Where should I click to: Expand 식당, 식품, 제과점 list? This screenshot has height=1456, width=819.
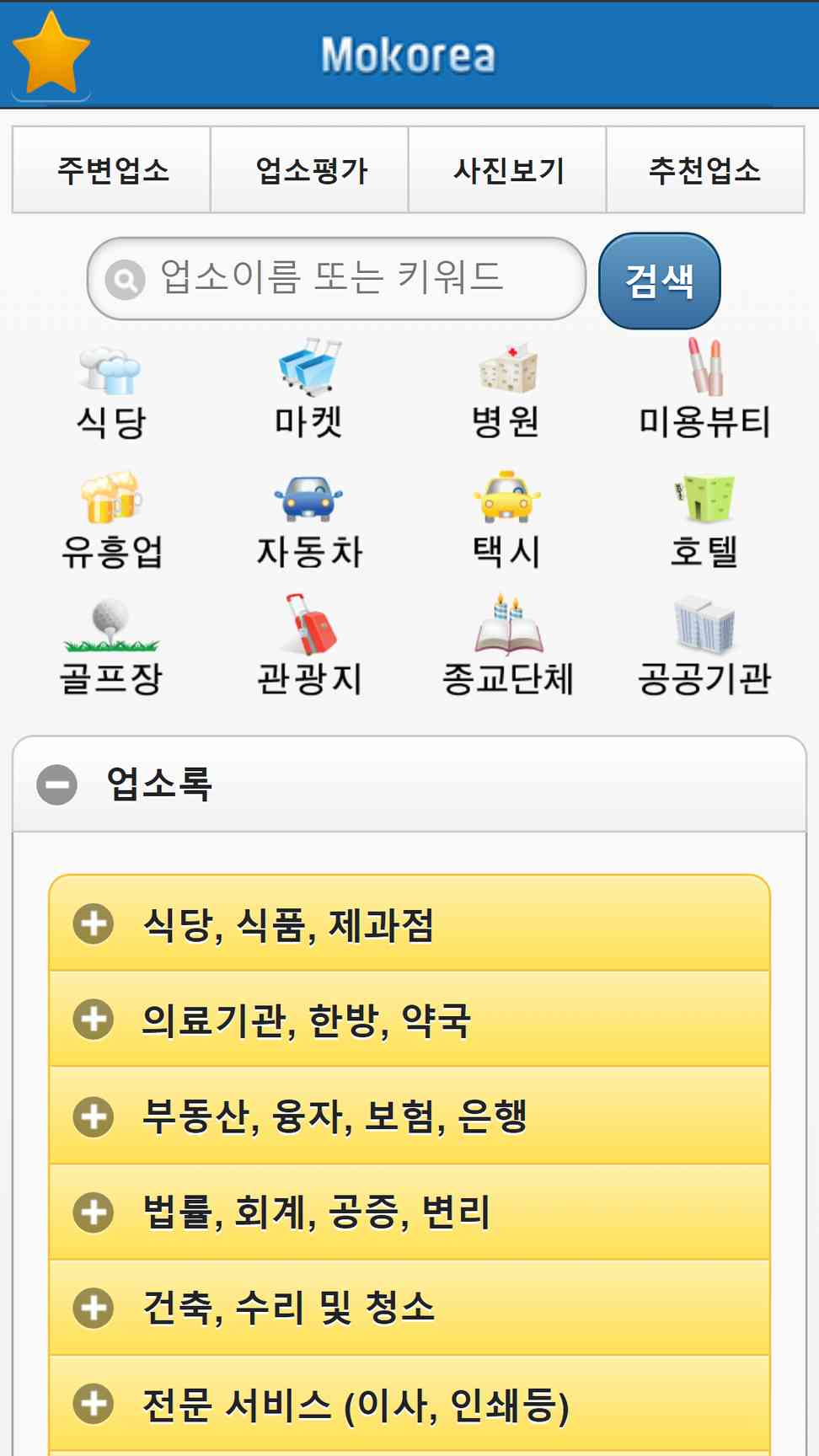click(409, 923)
